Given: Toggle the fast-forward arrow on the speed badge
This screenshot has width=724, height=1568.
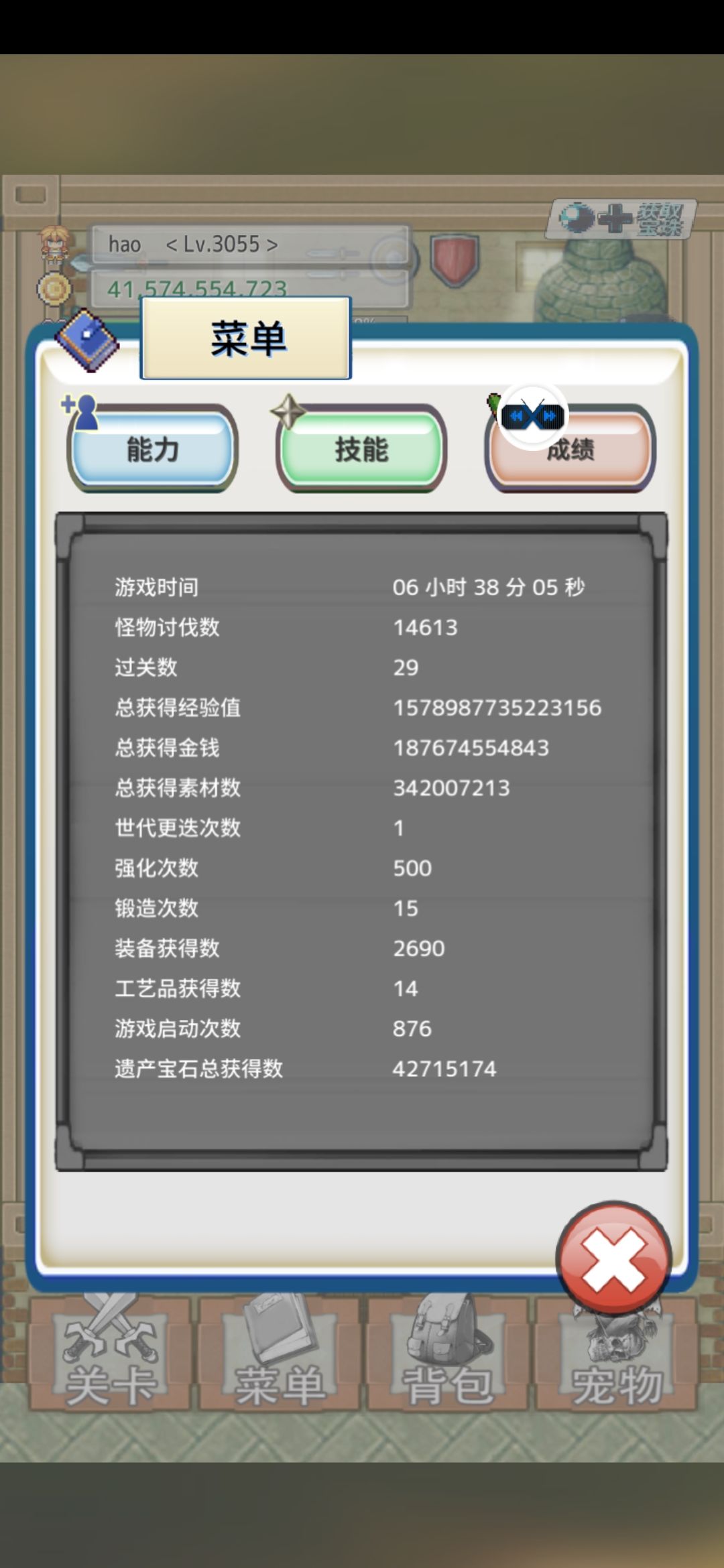Looking at the screenshot, I should coord(550,416).
